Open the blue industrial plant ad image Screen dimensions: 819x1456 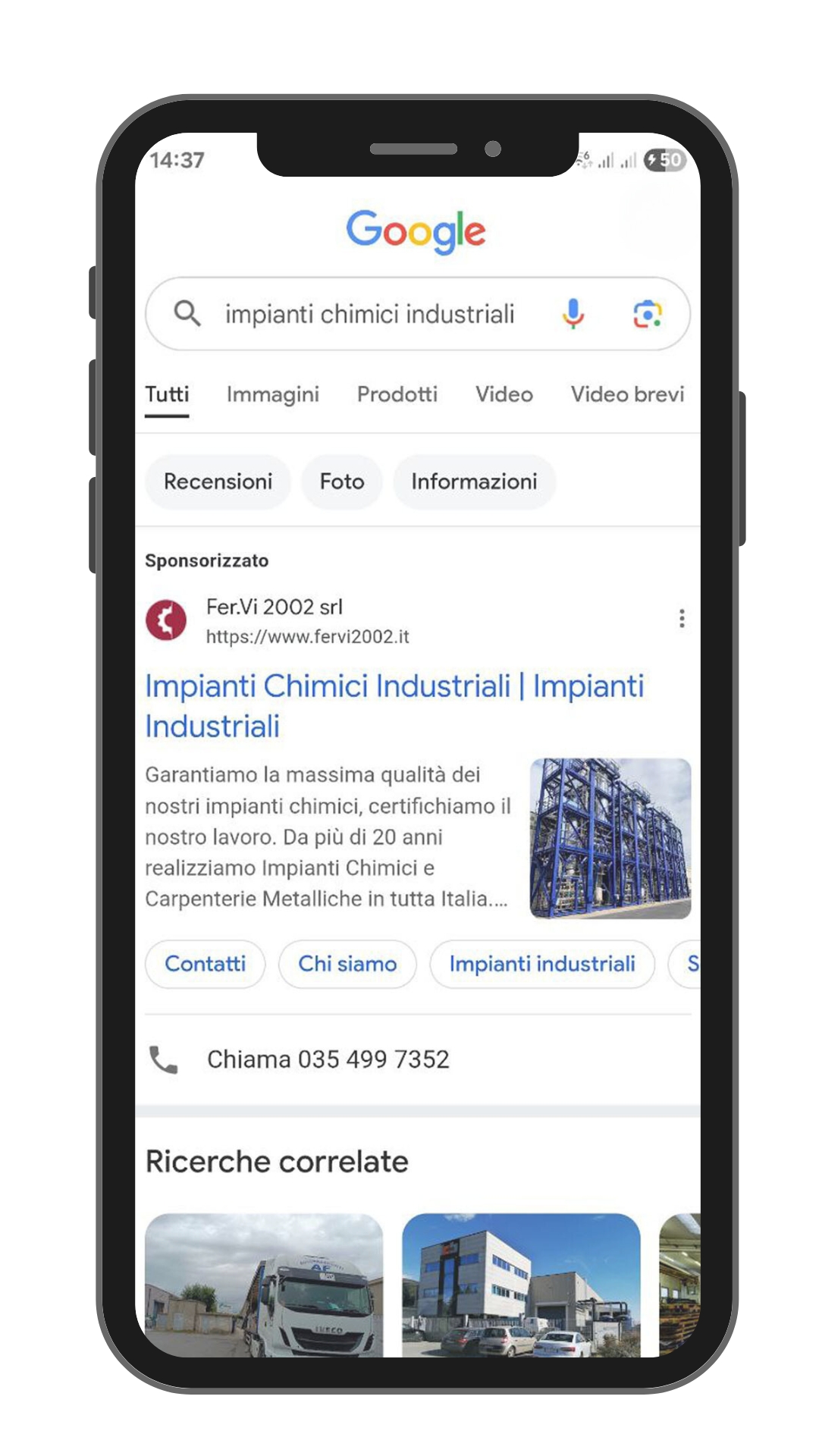click(610, 838)
